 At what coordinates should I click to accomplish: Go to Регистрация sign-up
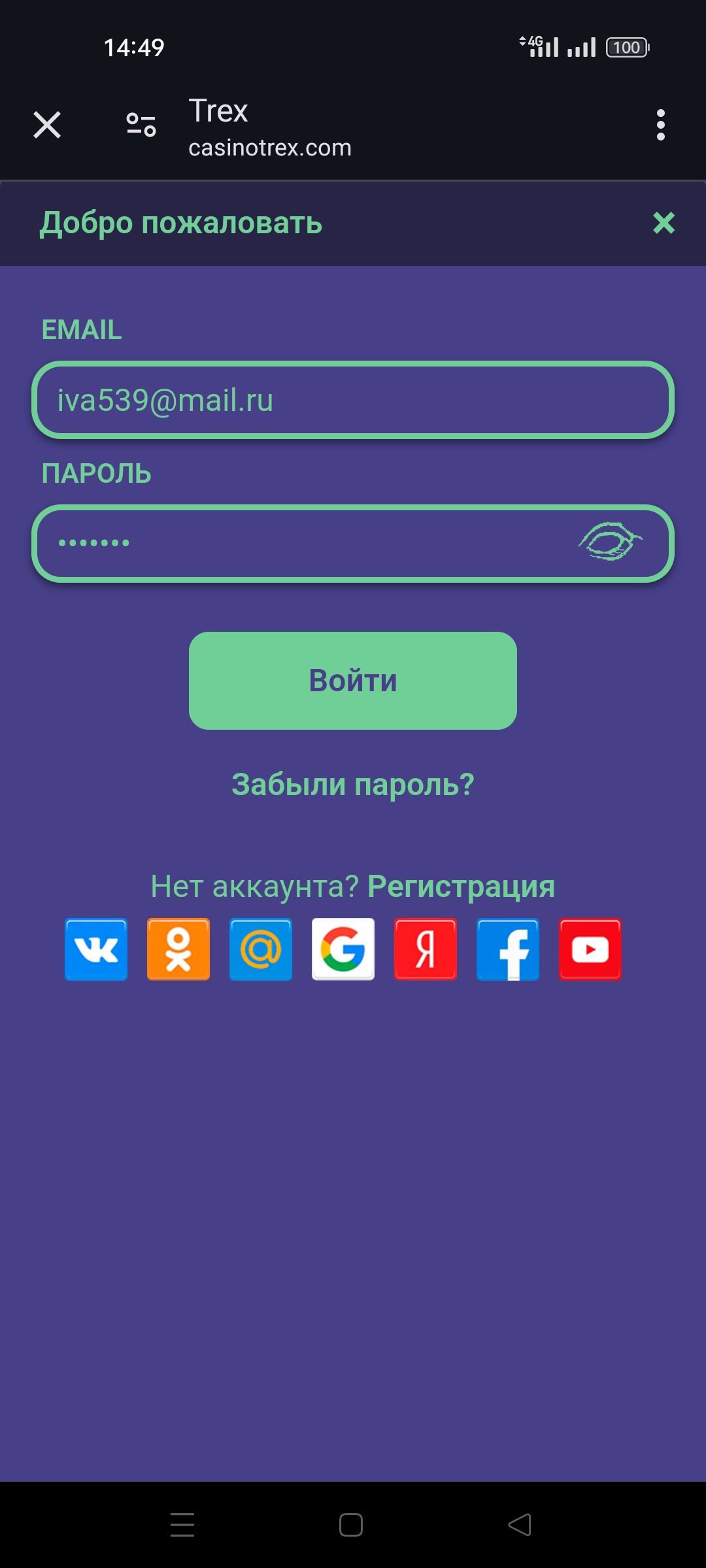click(x=461, y=887)
